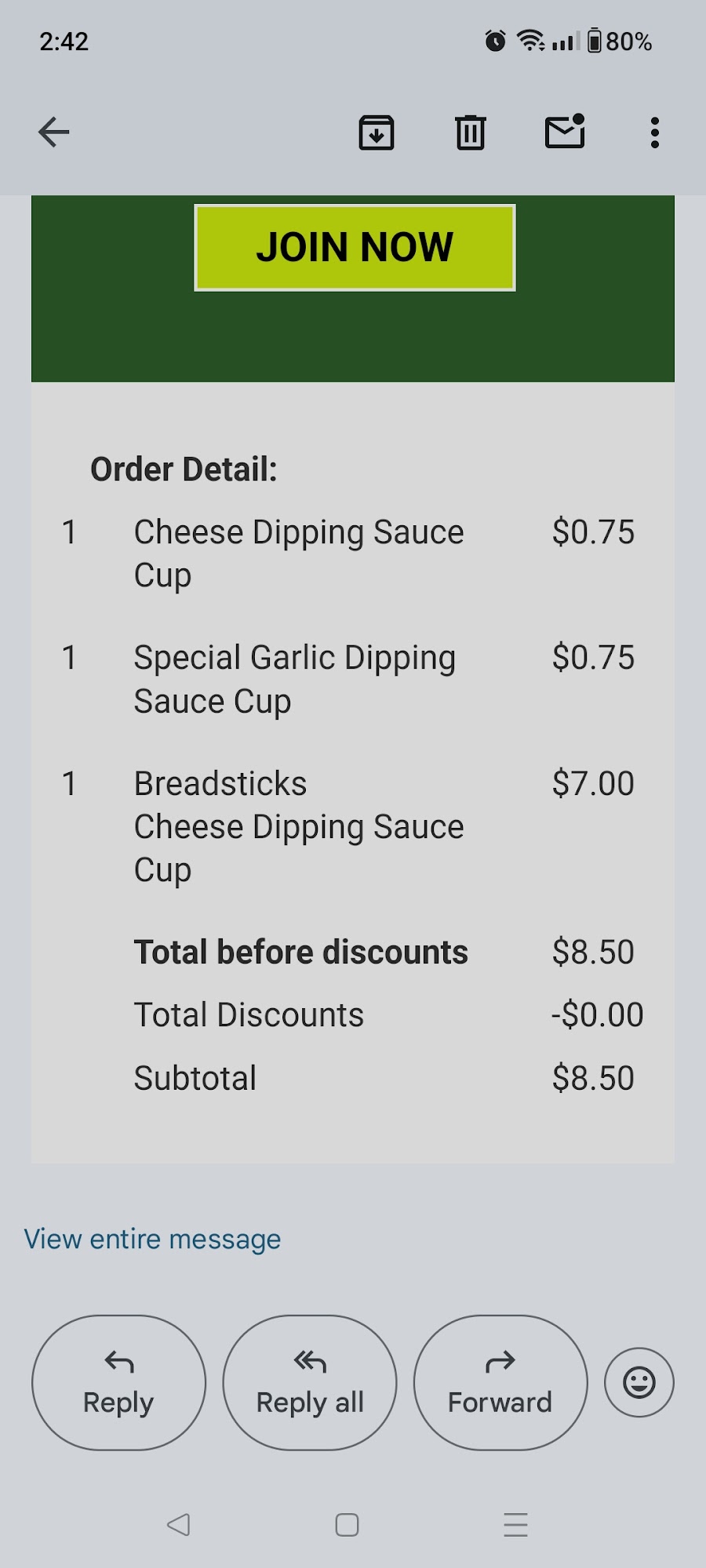Tap the Reply all pill button
The width and height of the screenshot is (706, 1568).
[x=309, y=1382]
